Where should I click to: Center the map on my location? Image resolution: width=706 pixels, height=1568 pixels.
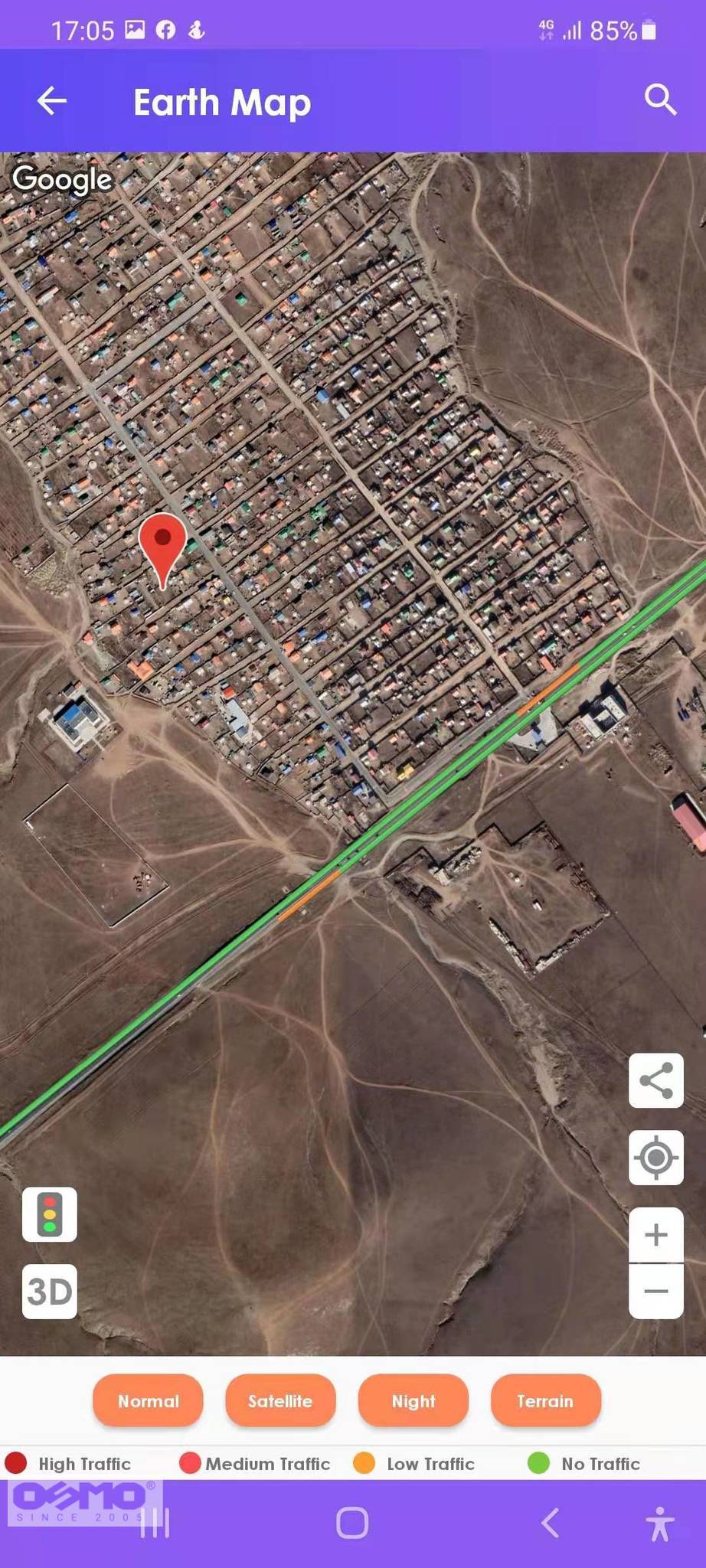pos(656,1158)
